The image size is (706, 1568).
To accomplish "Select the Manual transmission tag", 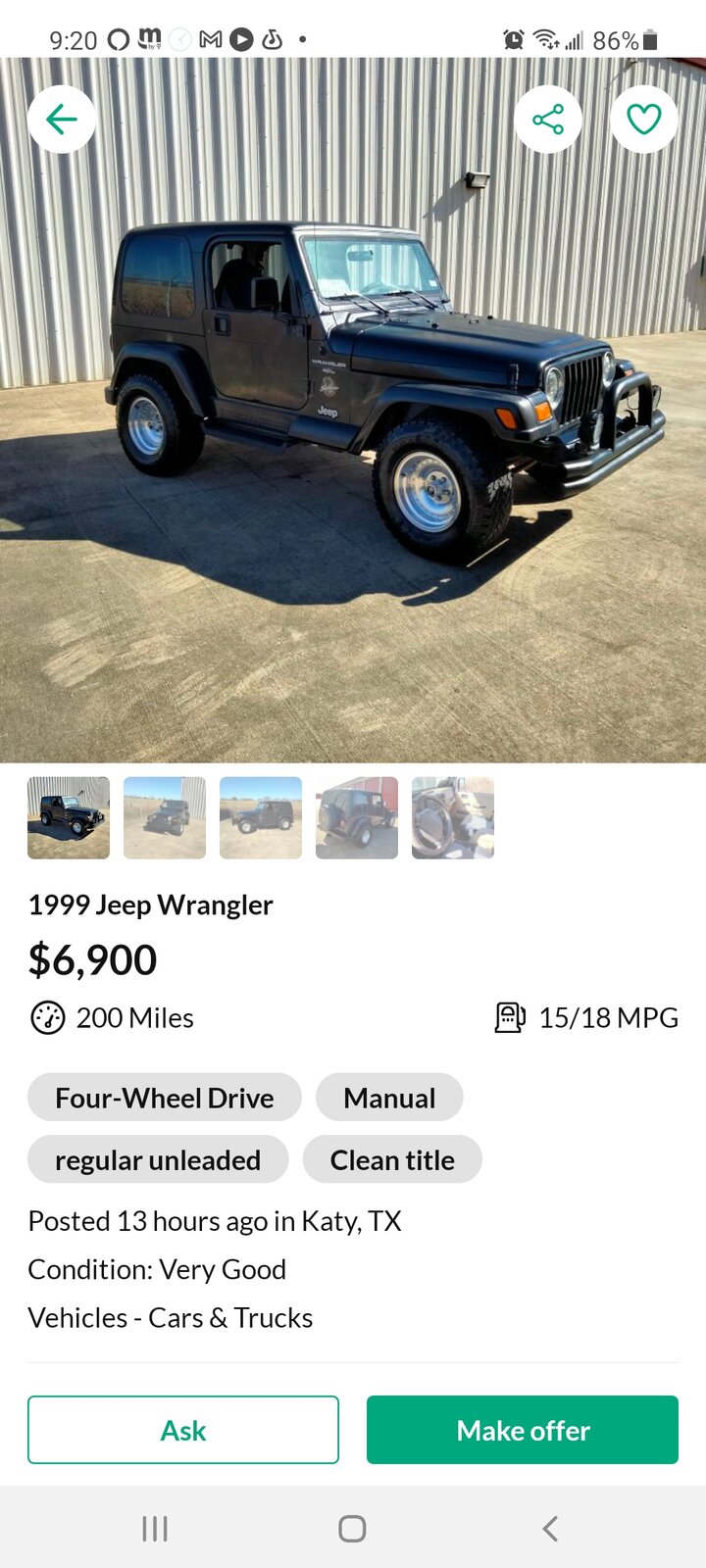I will tap(389, 1098).
